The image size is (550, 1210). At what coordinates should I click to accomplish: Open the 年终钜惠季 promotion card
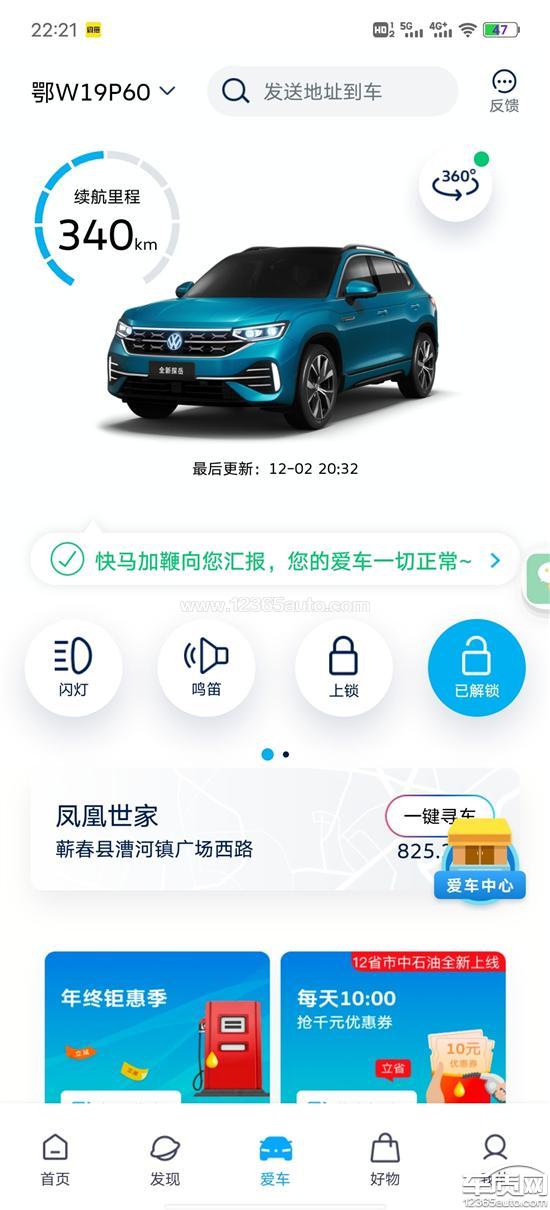(157, 1027)
